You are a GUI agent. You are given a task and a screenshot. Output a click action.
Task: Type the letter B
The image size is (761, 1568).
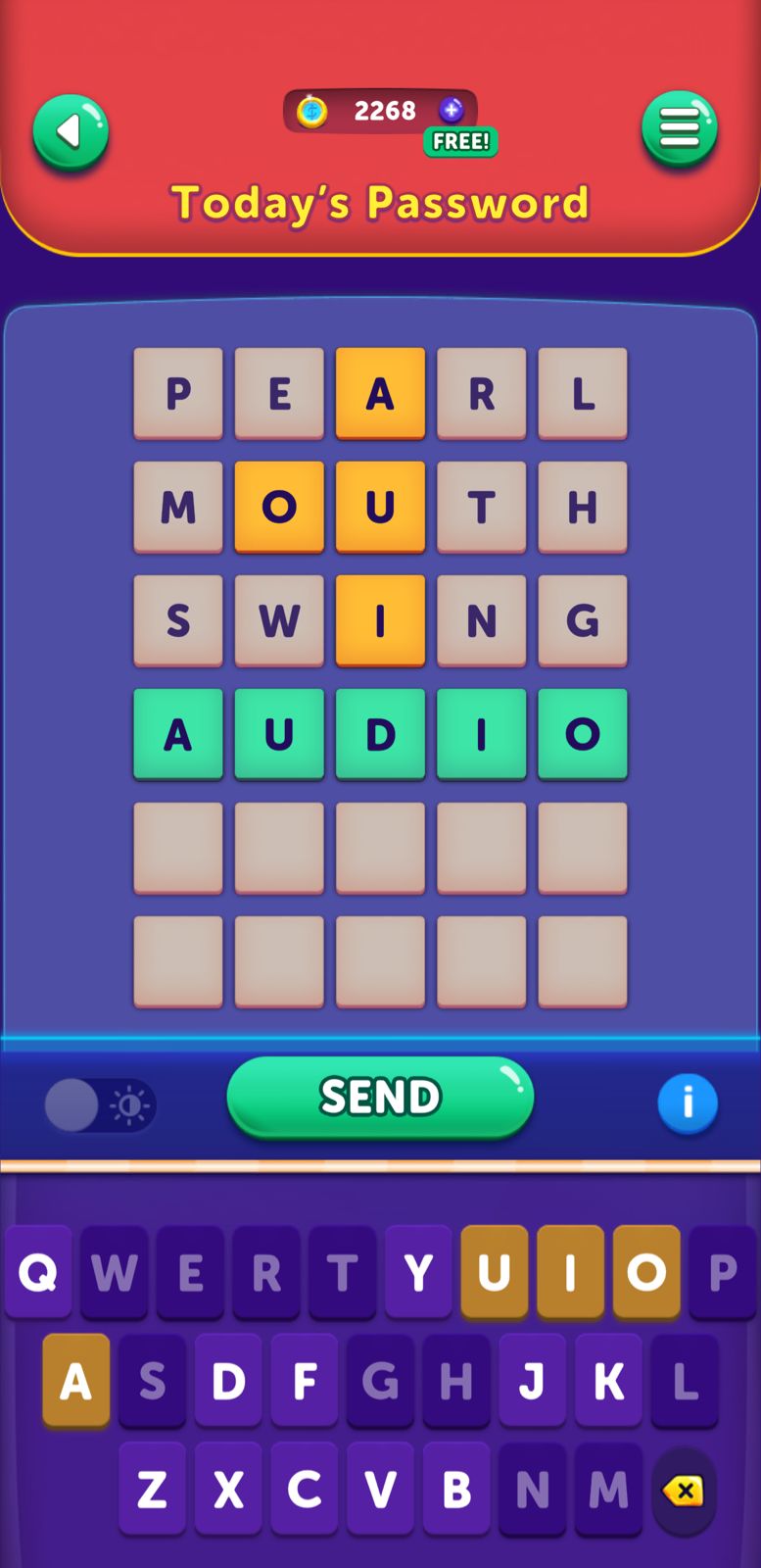456,1490
